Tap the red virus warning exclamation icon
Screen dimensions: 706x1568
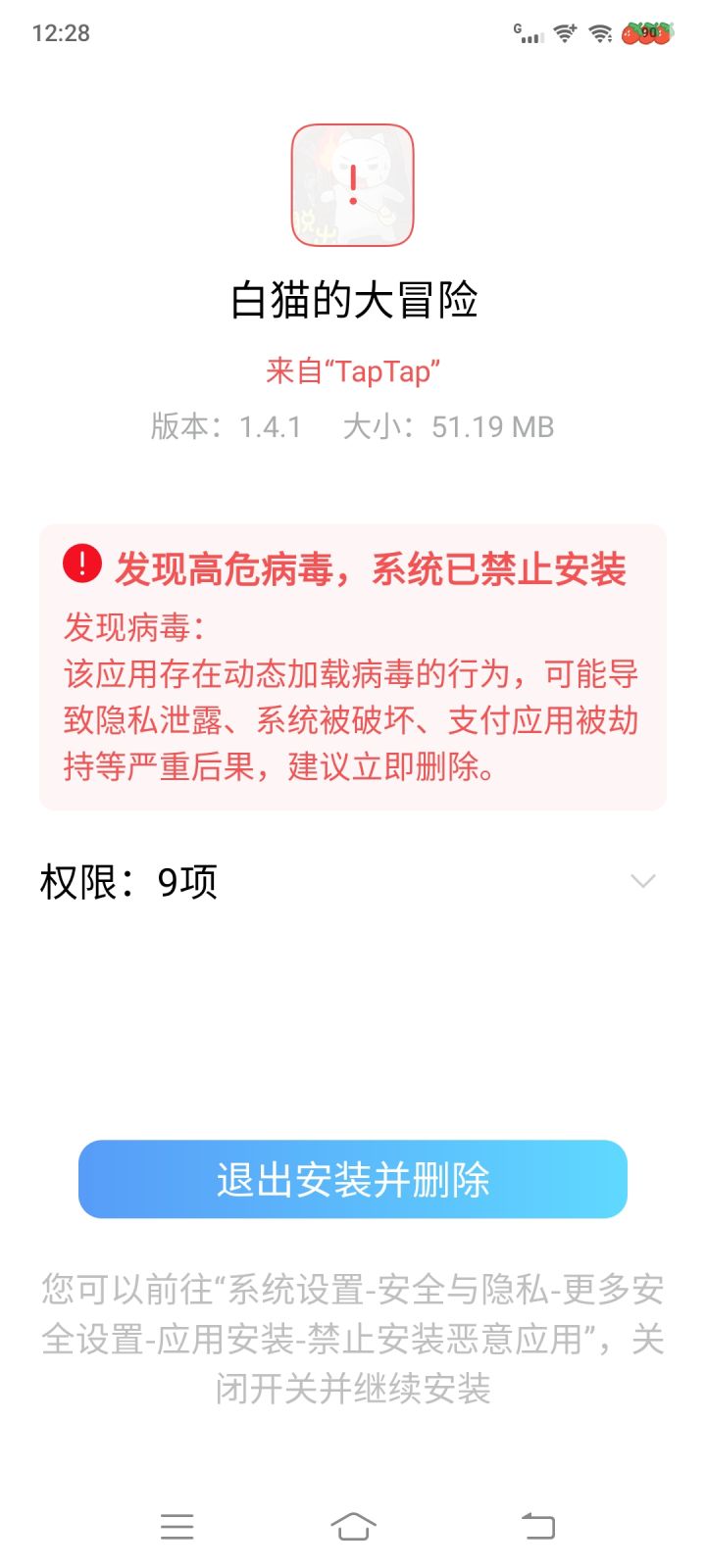point(81,563)
